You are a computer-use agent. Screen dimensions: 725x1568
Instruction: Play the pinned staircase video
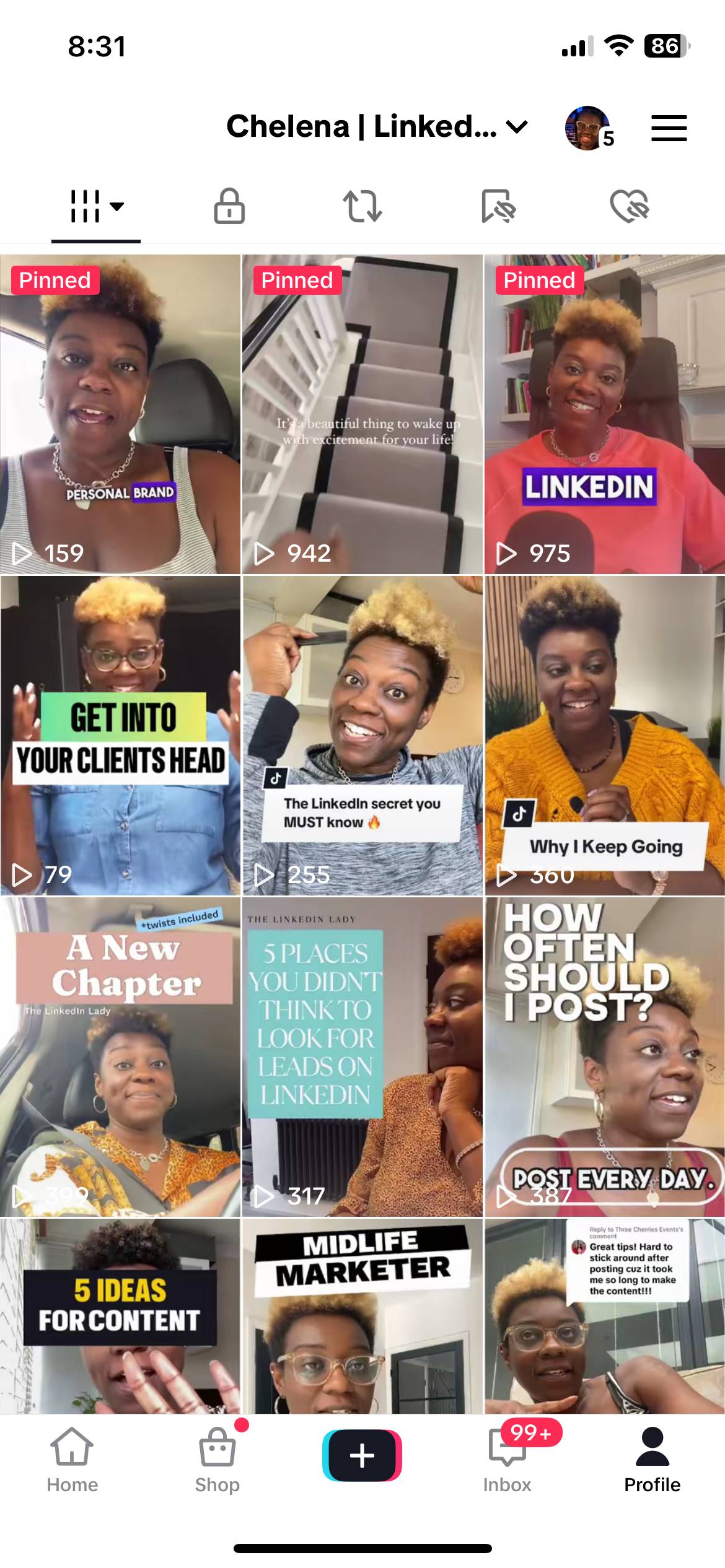click(x=362, y=414)
